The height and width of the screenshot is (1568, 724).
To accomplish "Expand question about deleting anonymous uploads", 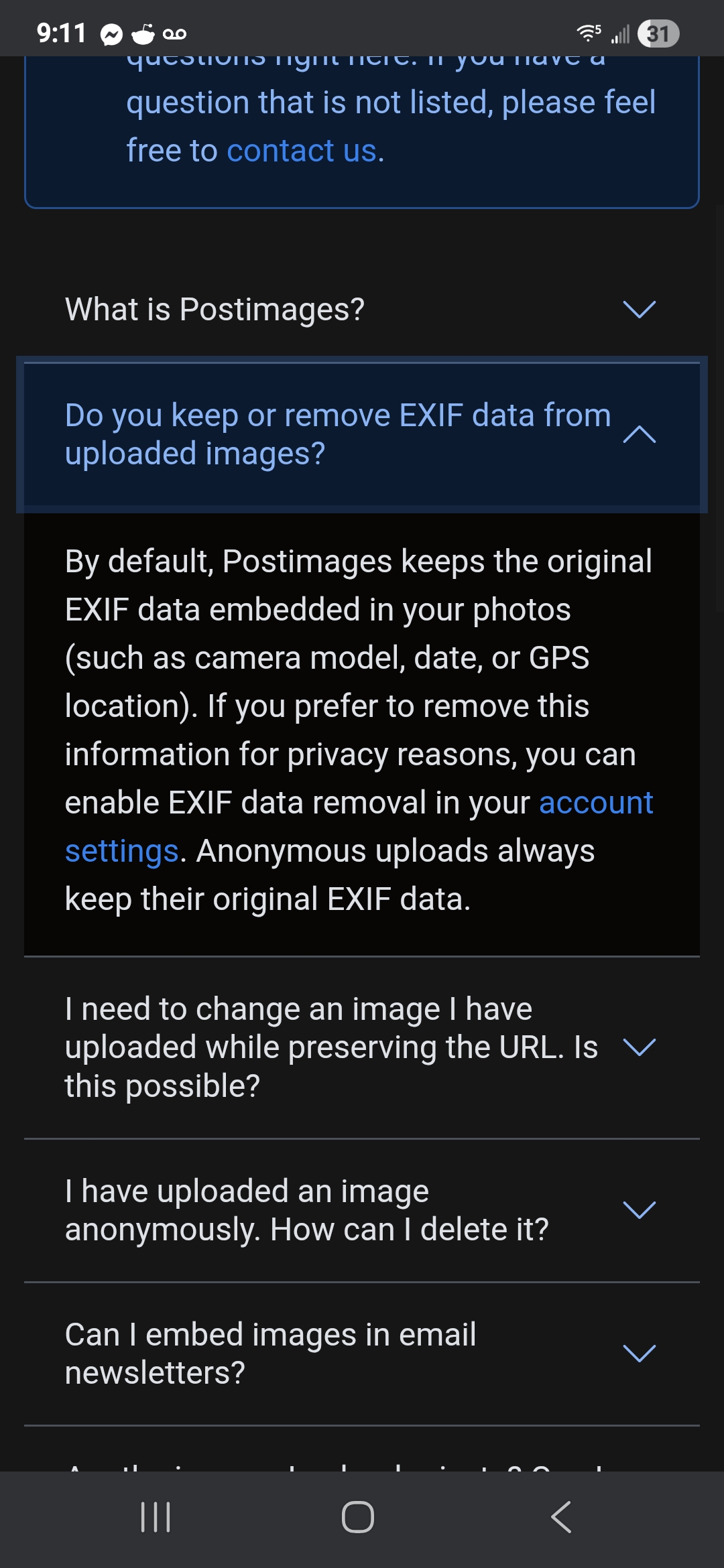I will 361,1210.
